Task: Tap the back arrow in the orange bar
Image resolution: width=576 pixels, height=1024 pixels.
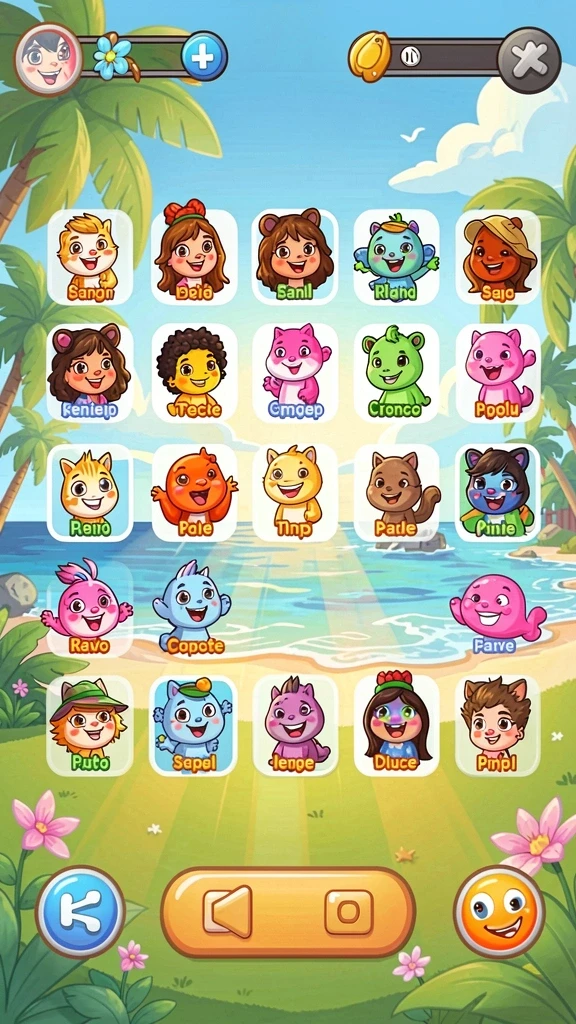Action: (227, 910)
